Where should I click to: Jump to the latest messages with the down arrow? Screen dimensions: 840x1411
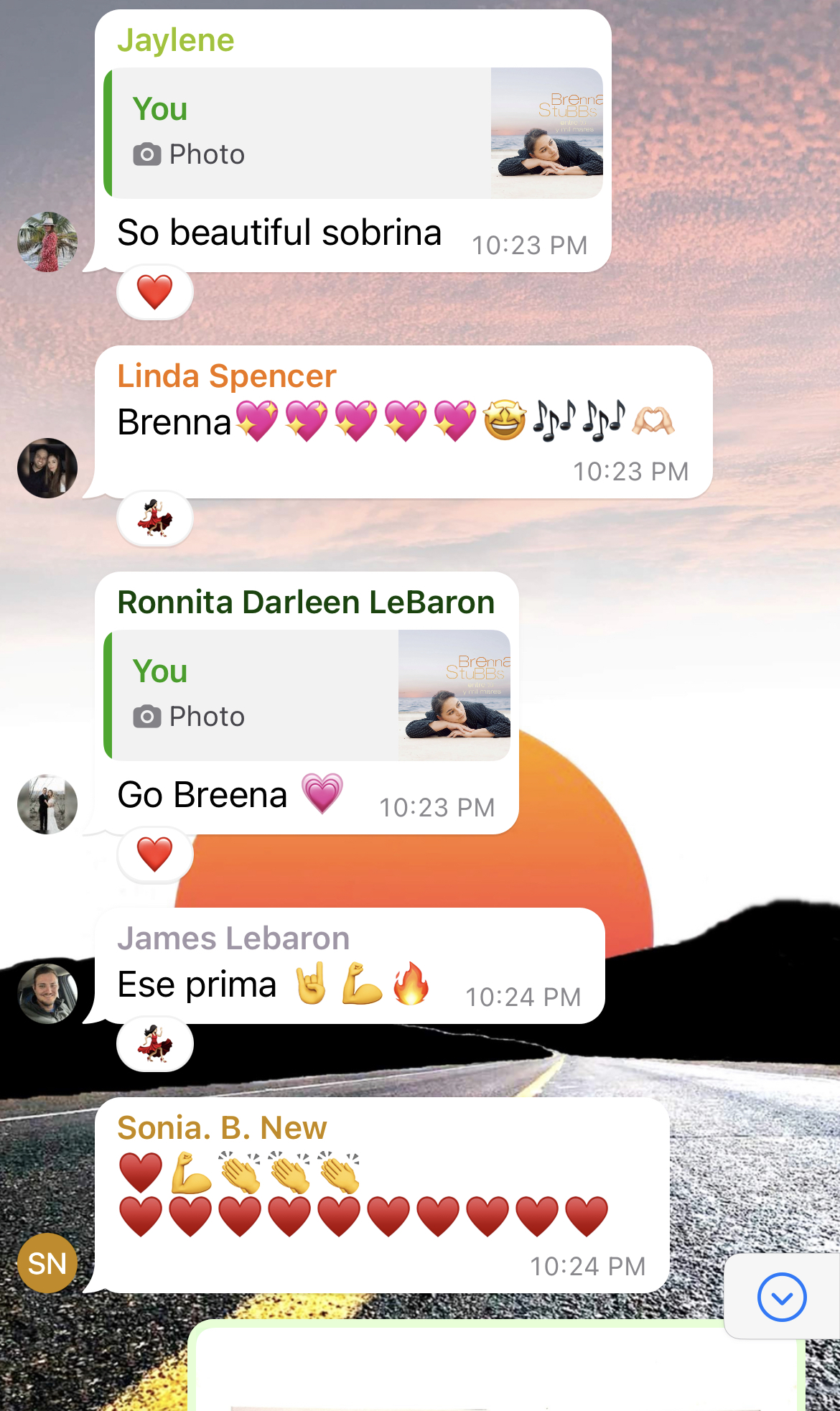pos(781,1297)
